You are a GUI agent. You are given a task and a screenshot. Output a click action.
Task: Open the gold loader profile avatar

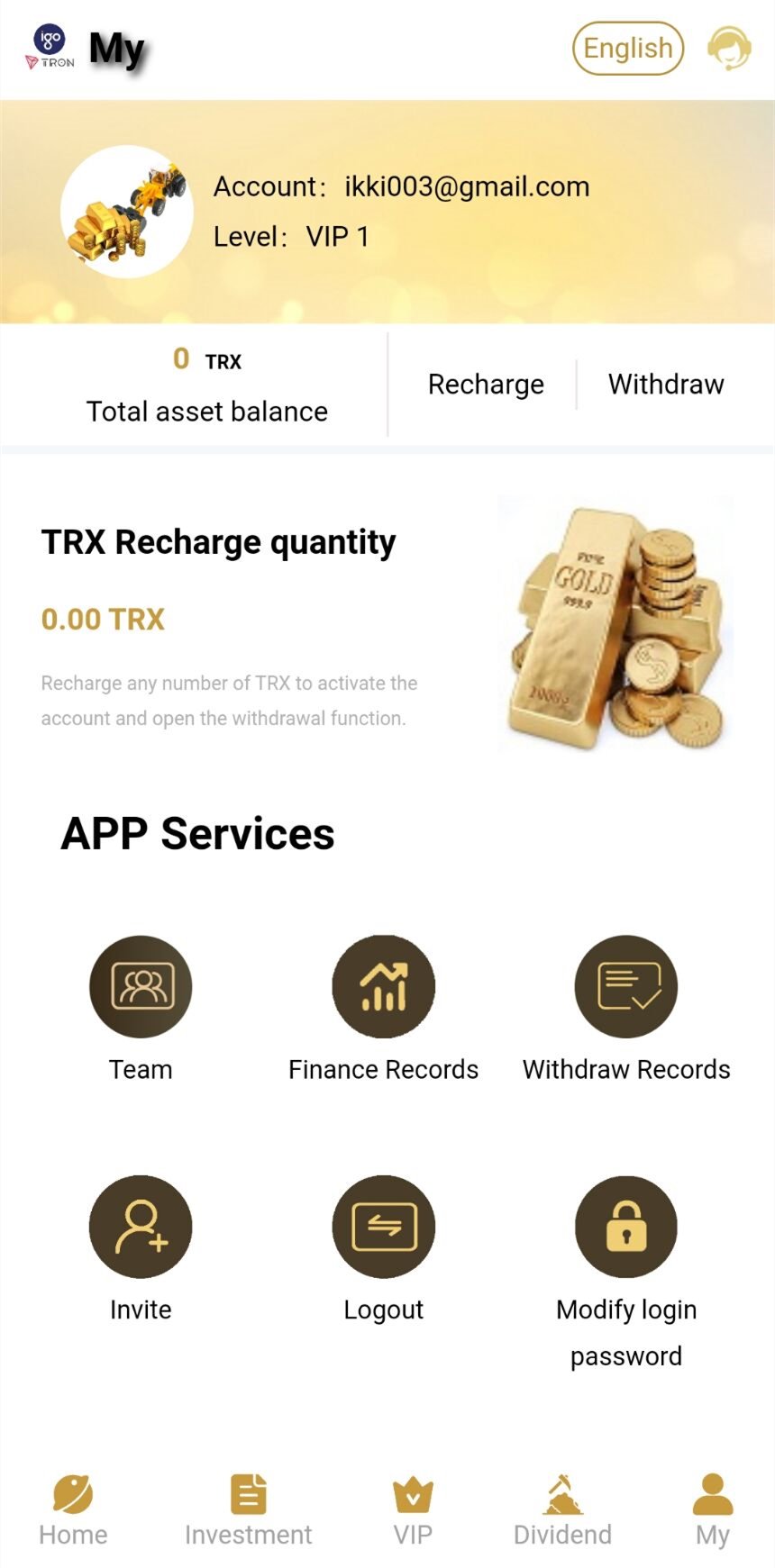pos(127,210)
